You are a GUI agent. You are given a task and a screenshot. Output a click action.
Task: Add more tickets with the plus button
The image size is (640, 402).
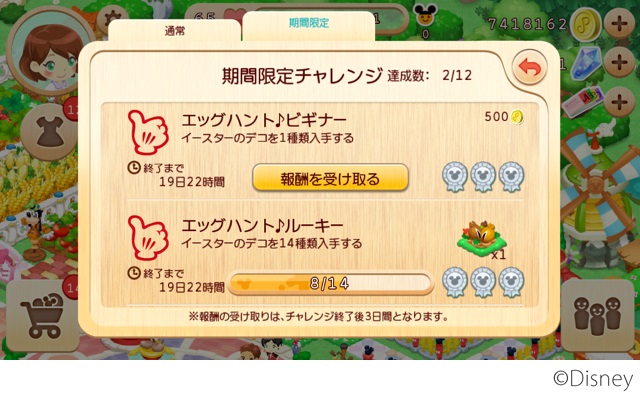pos(619,102)
